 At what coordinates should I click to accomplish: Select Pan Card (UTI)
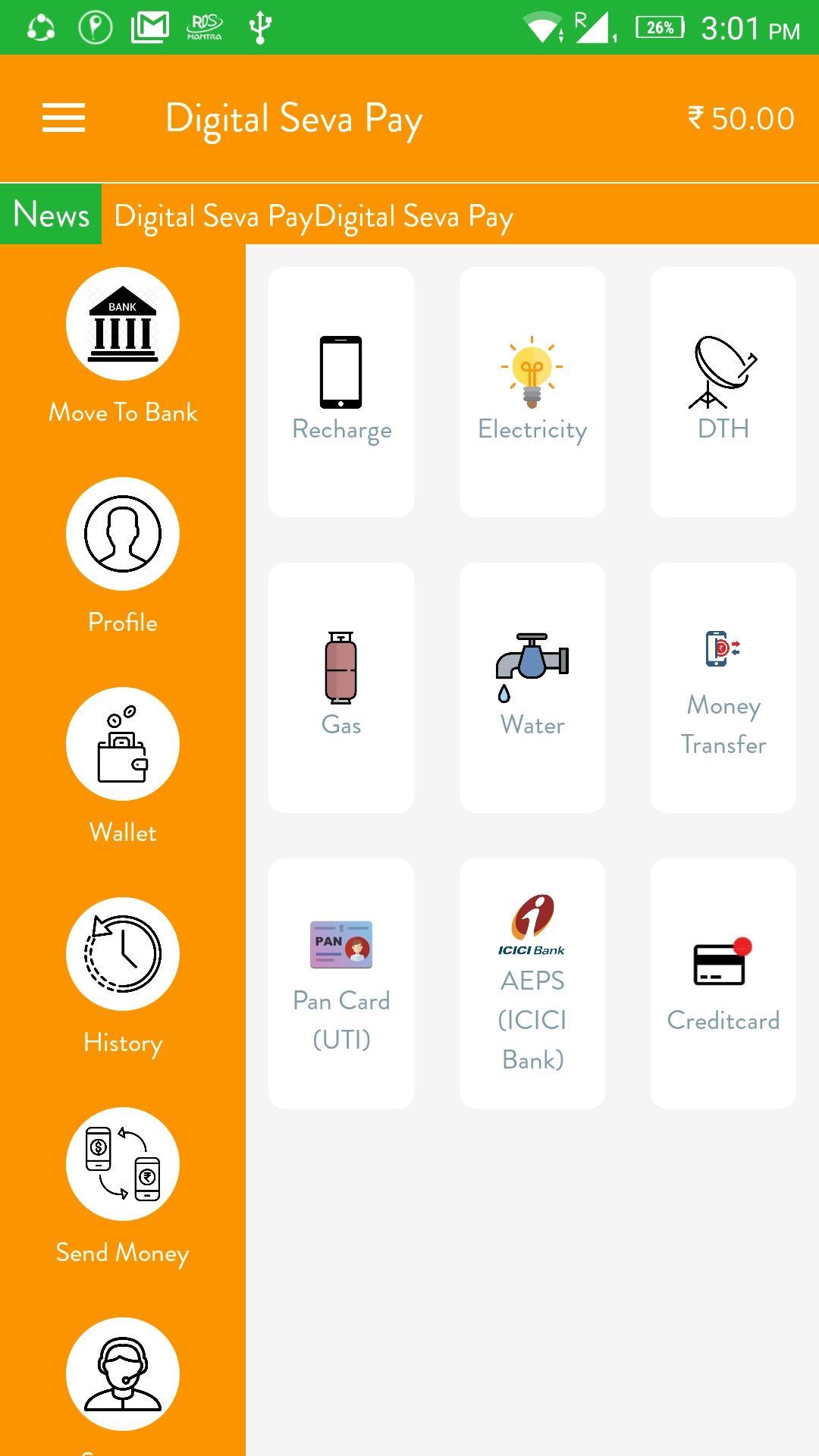pyautogui.click(x=341, y=984)
